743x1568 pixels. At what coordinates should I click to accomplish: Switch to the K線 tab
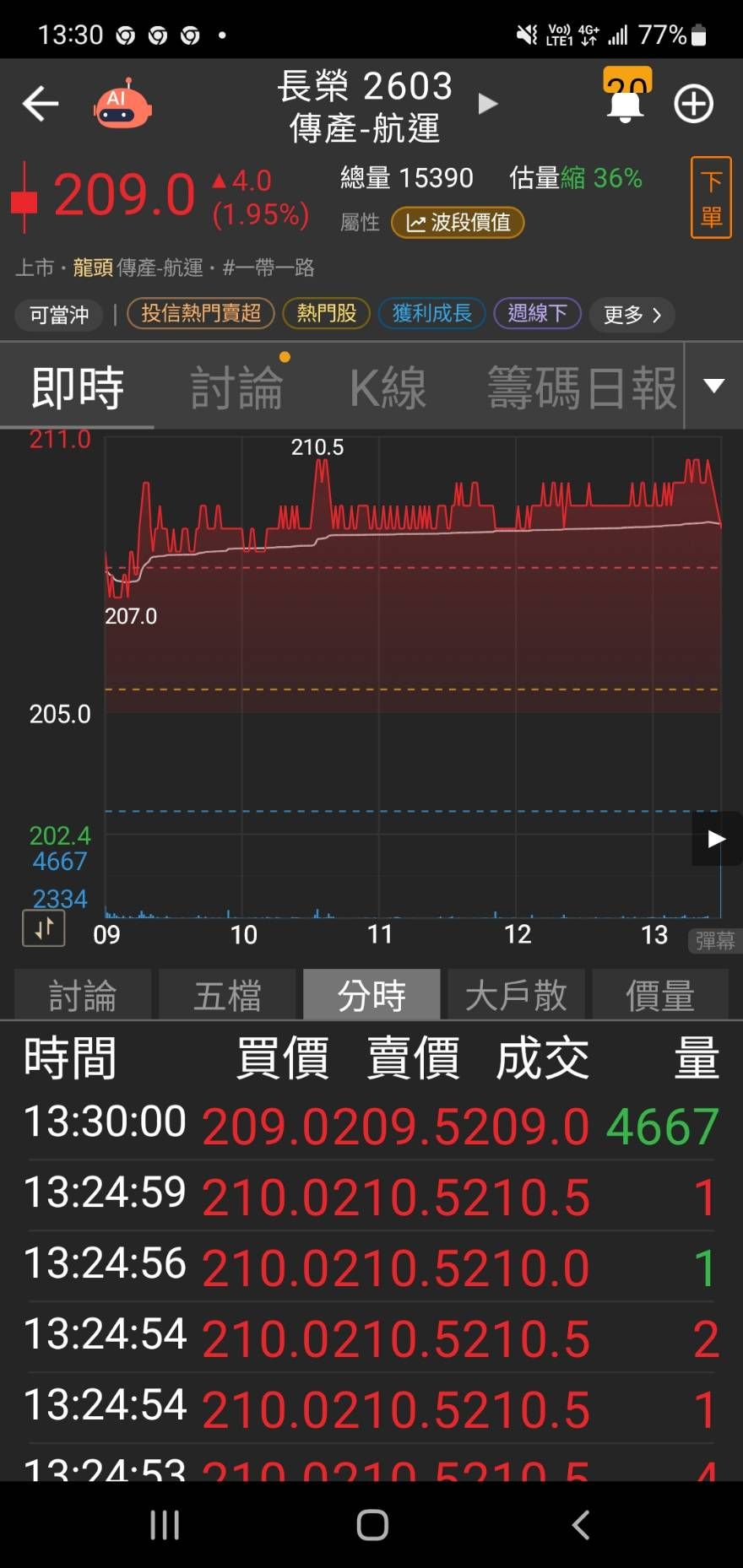click(388, 388)
